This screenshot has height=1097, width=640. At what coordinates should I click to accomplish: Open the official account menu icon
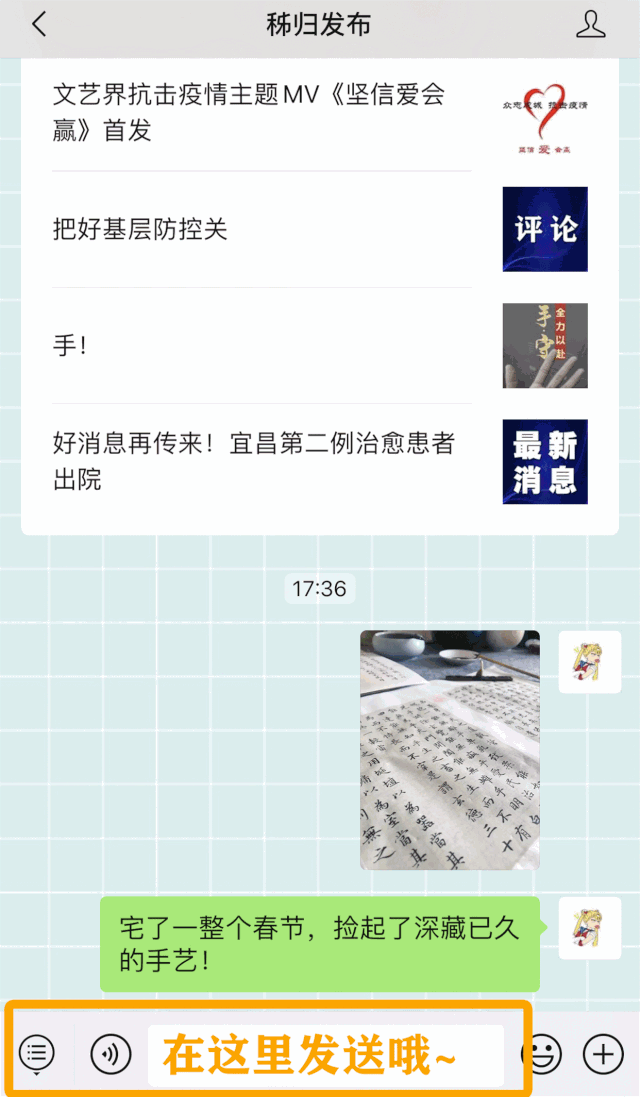coord(37,1053)
